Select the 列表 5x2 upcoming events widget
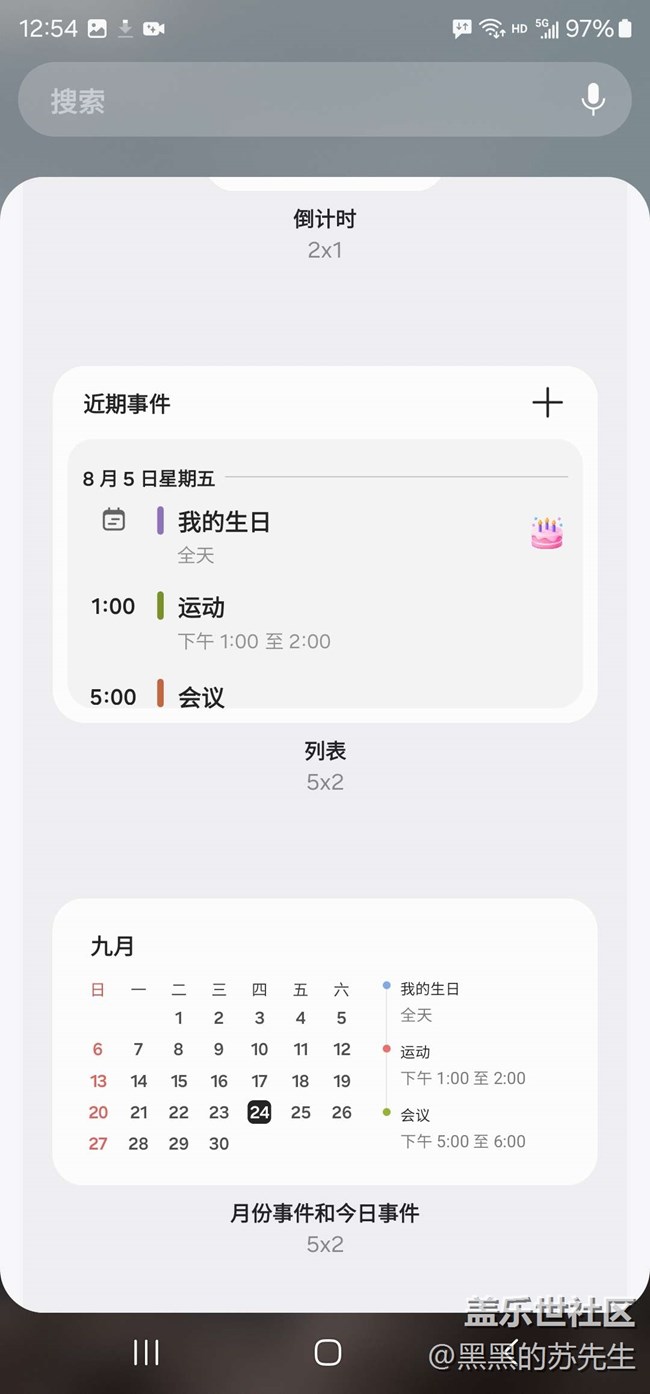This screenshot has height=1394, width=650. (324, 544)
